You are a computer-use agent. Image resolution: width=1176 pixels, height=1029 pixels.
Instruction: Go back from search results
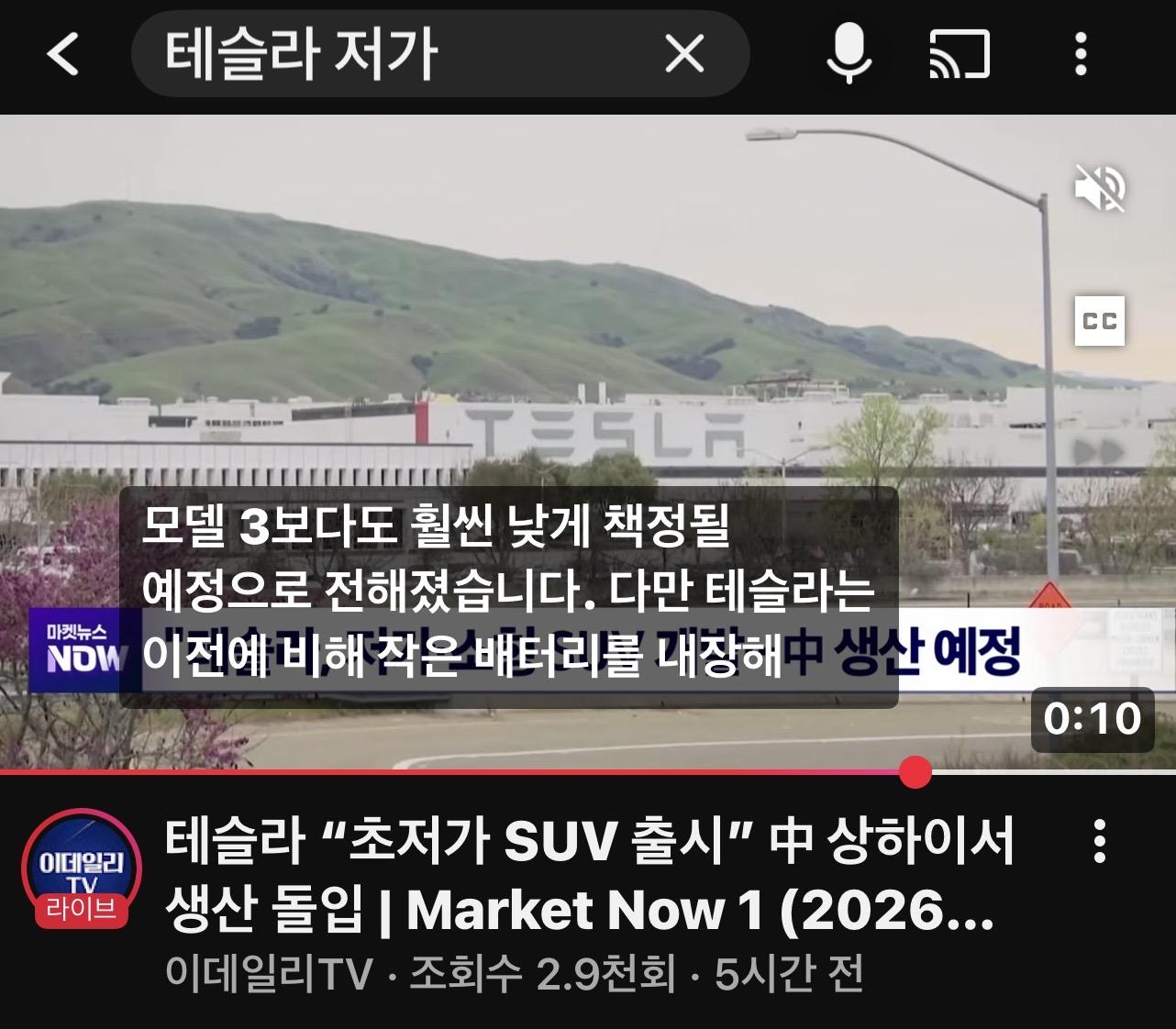coord(62,54)
